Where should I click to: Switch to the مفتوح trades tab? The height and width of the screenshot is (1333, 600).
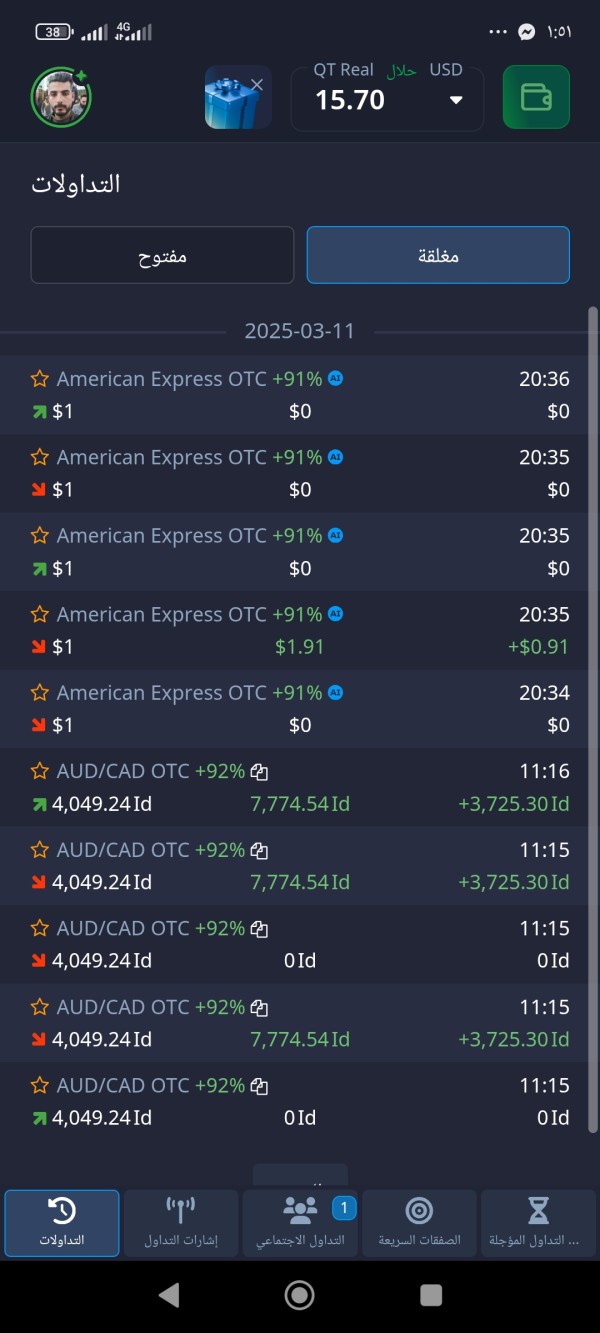[162, 255]
